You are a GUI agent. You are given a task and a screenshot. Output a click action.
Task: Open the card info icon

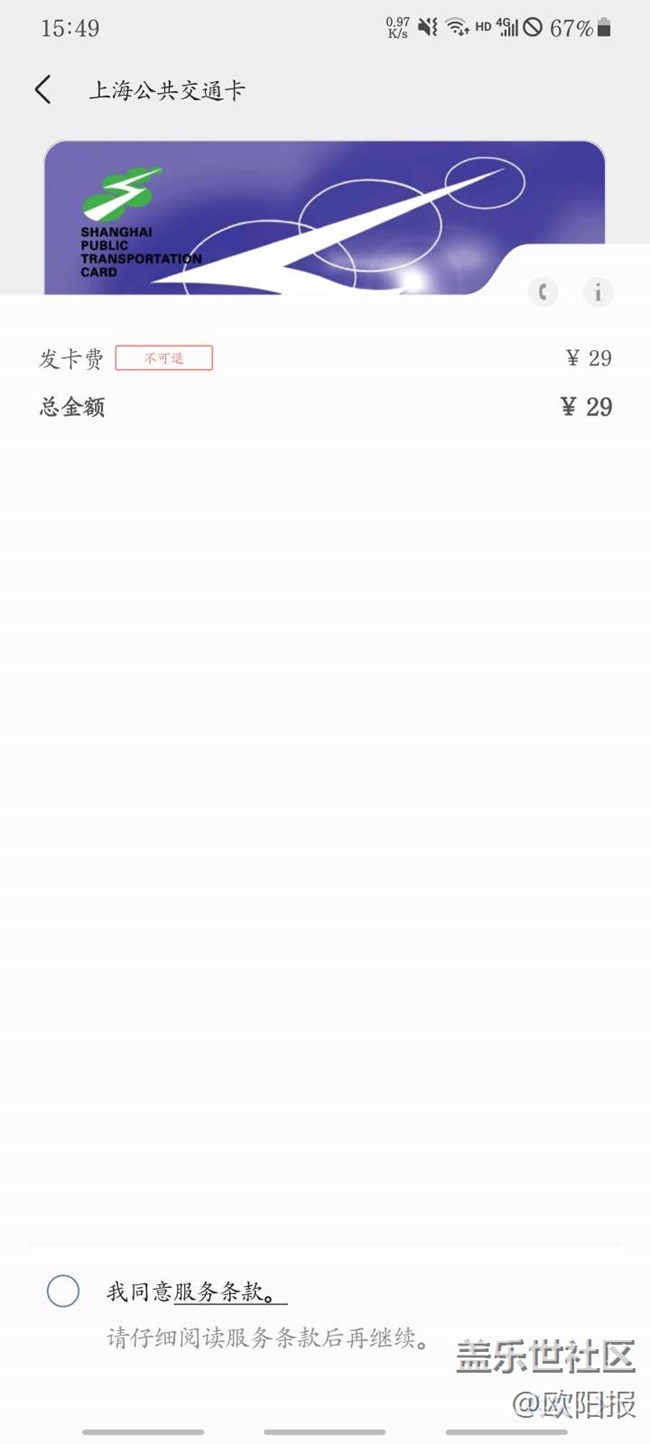[x=598, y=292]
